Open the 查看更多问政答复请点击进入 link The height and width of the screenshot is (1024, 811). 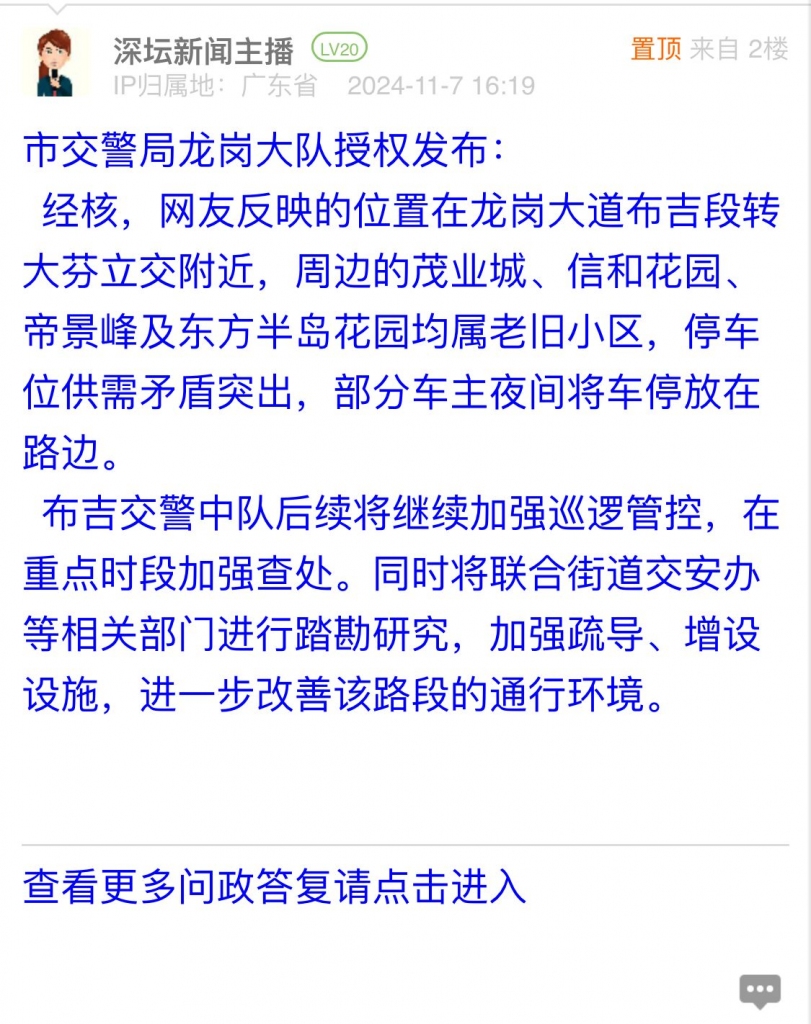(274, 886)
